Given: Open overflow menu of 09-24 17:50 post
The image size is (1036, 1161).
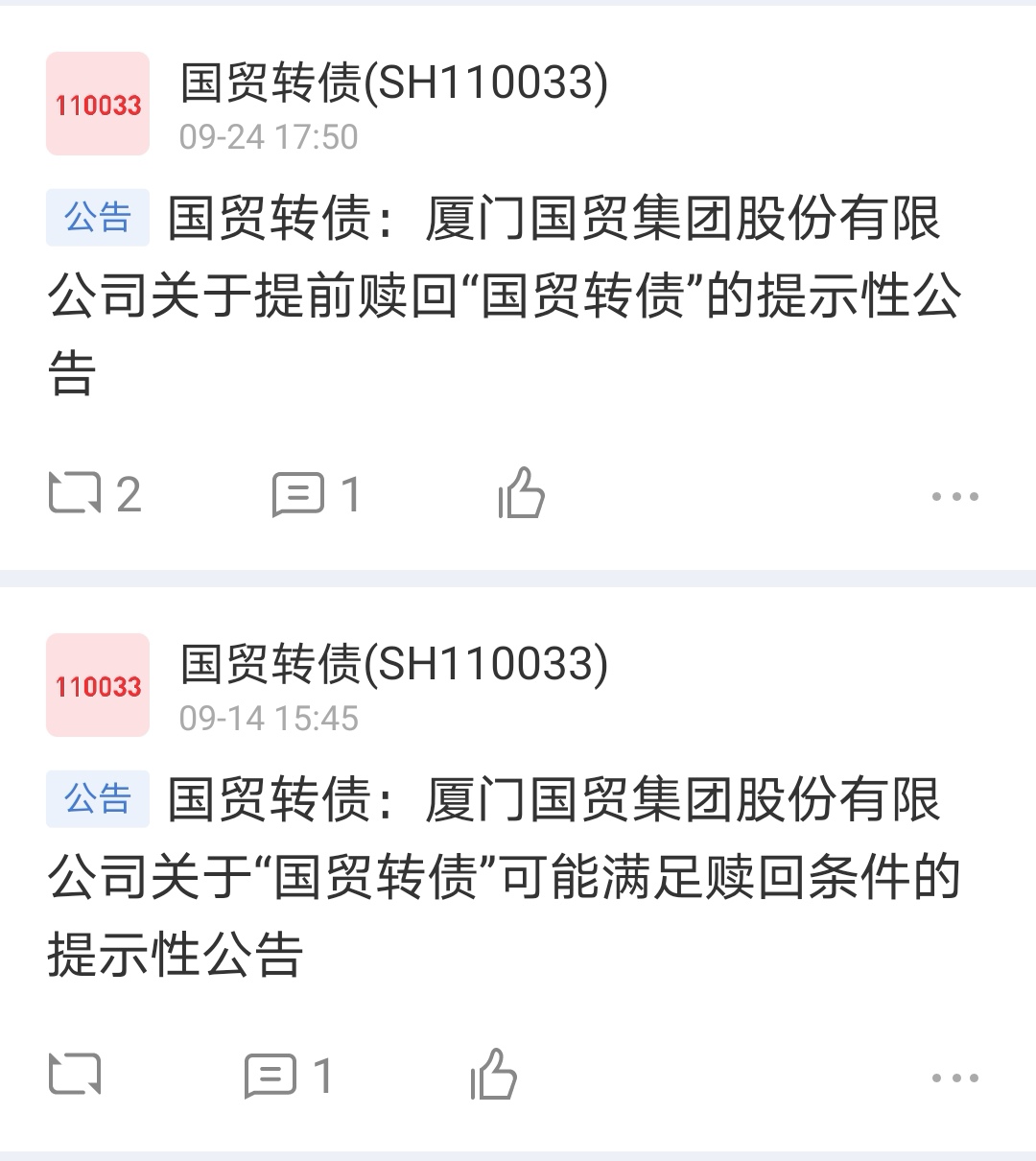Looking at the screenshot, I should coord(954,496).
